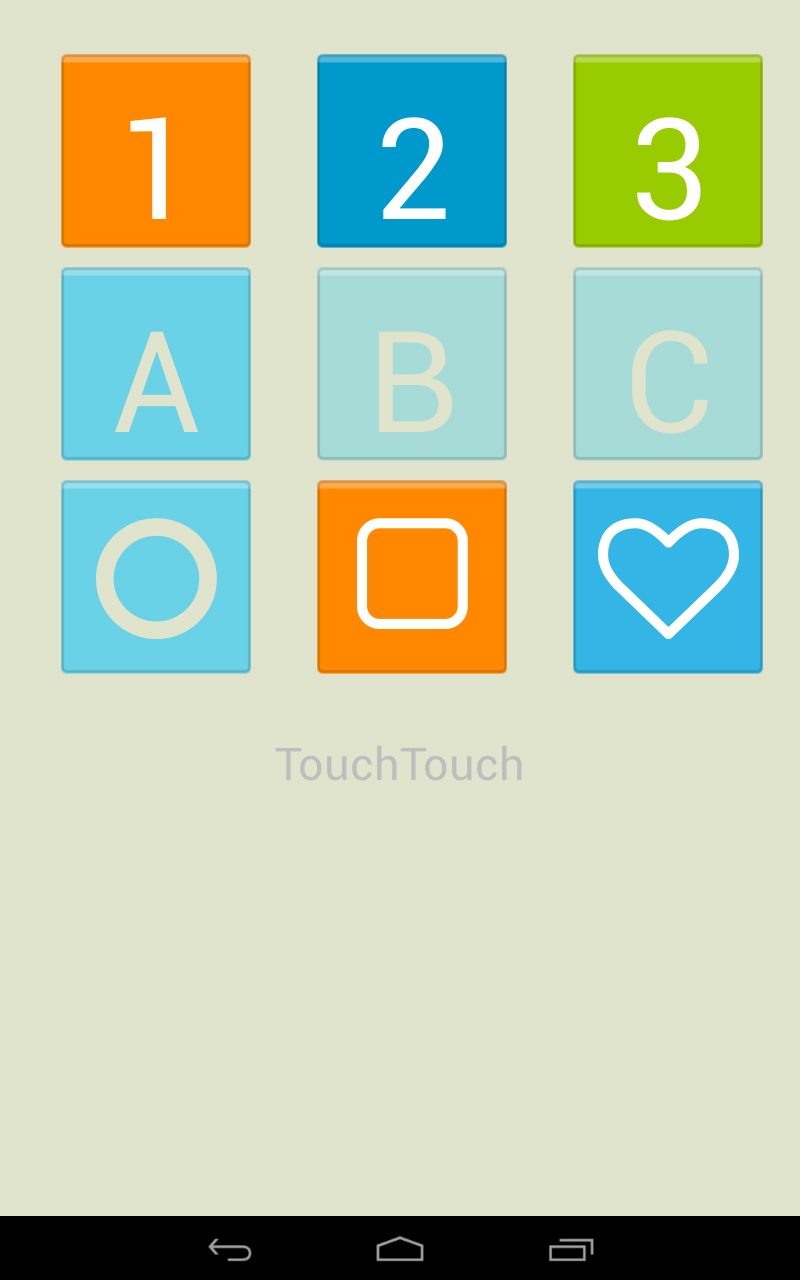Open the recent apps switcher
Image resolution: width=800 pixels, height=1280 pixels.
click(571, 1248)
